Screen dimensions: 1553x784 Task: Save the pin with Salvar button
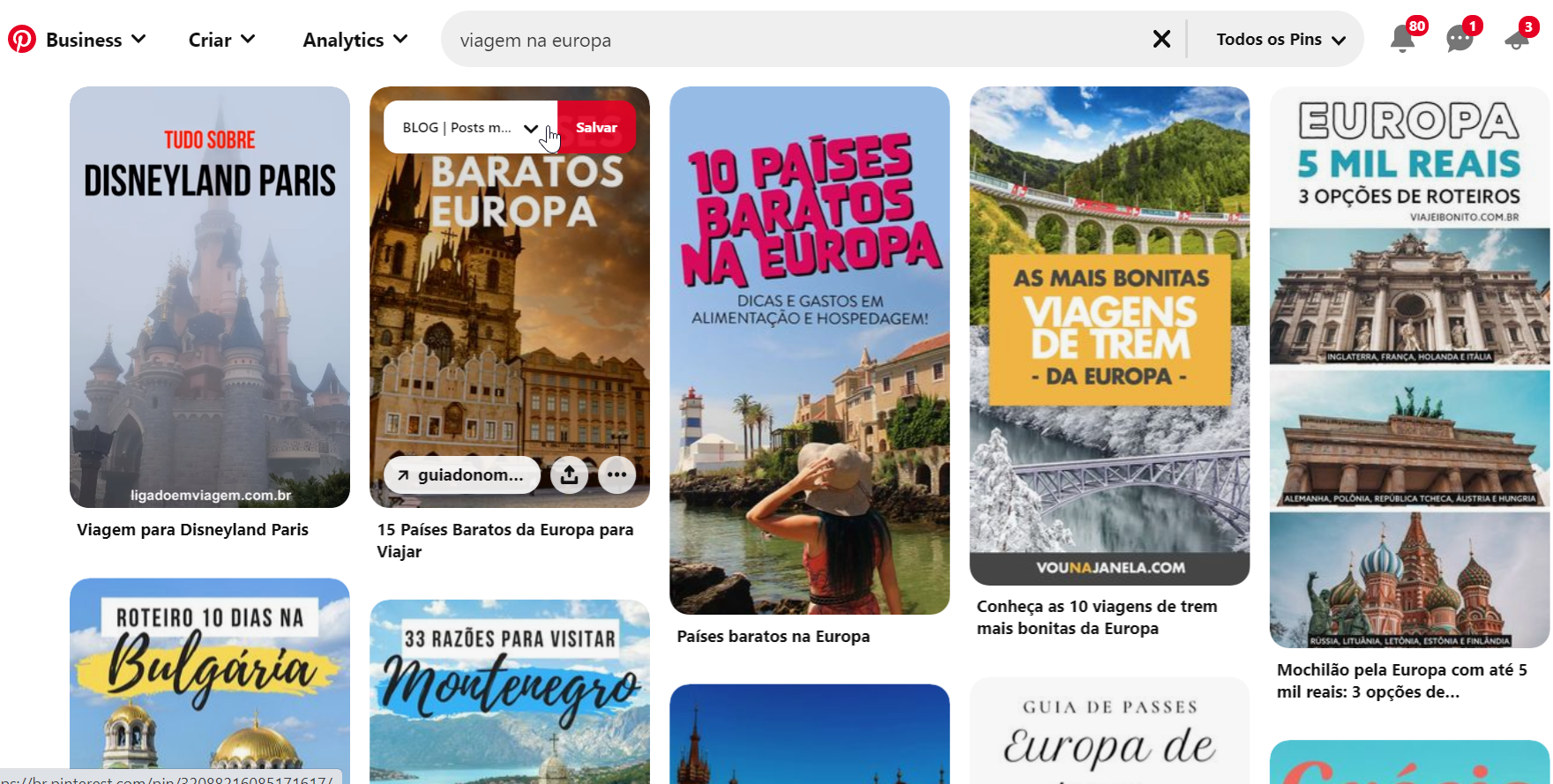point(596,128)
